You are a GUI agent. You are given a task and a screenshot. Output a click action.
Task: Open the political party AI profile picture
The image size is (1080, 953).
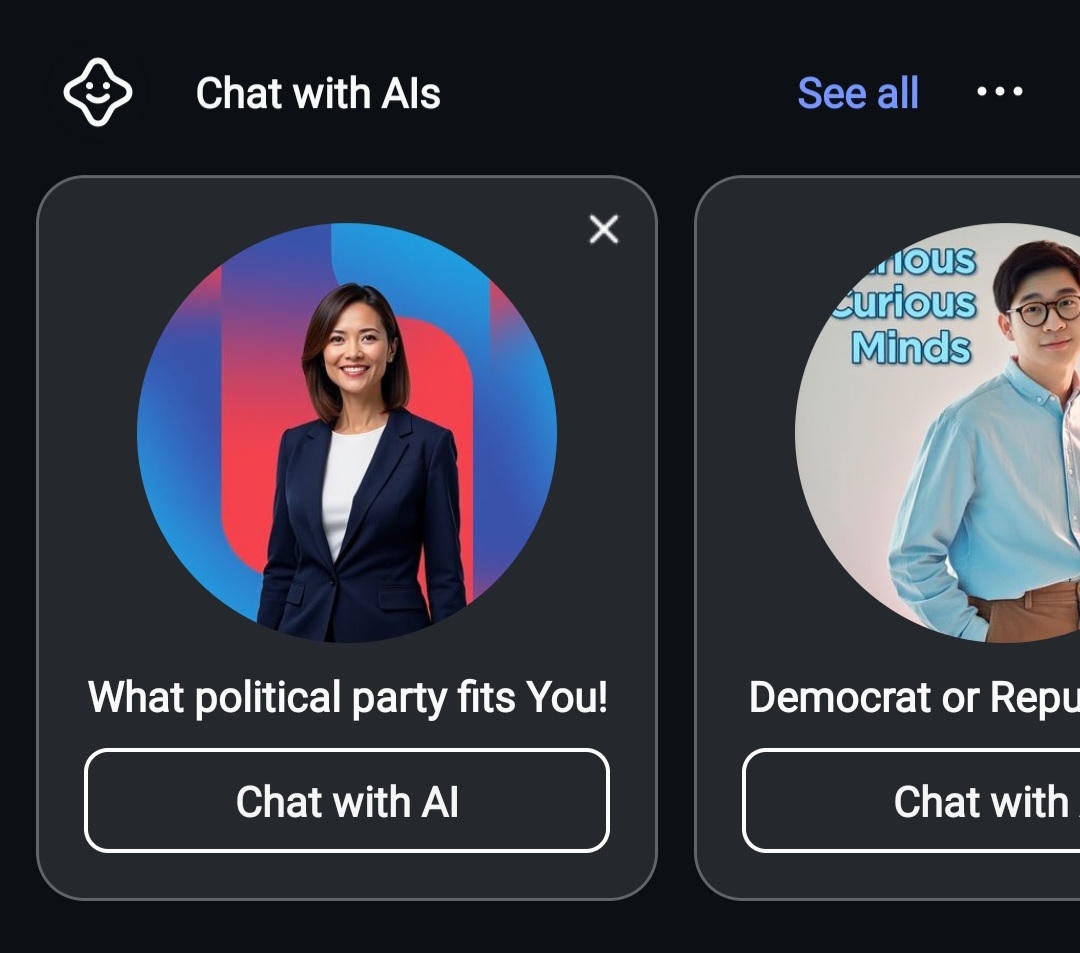tap(347, 432)
